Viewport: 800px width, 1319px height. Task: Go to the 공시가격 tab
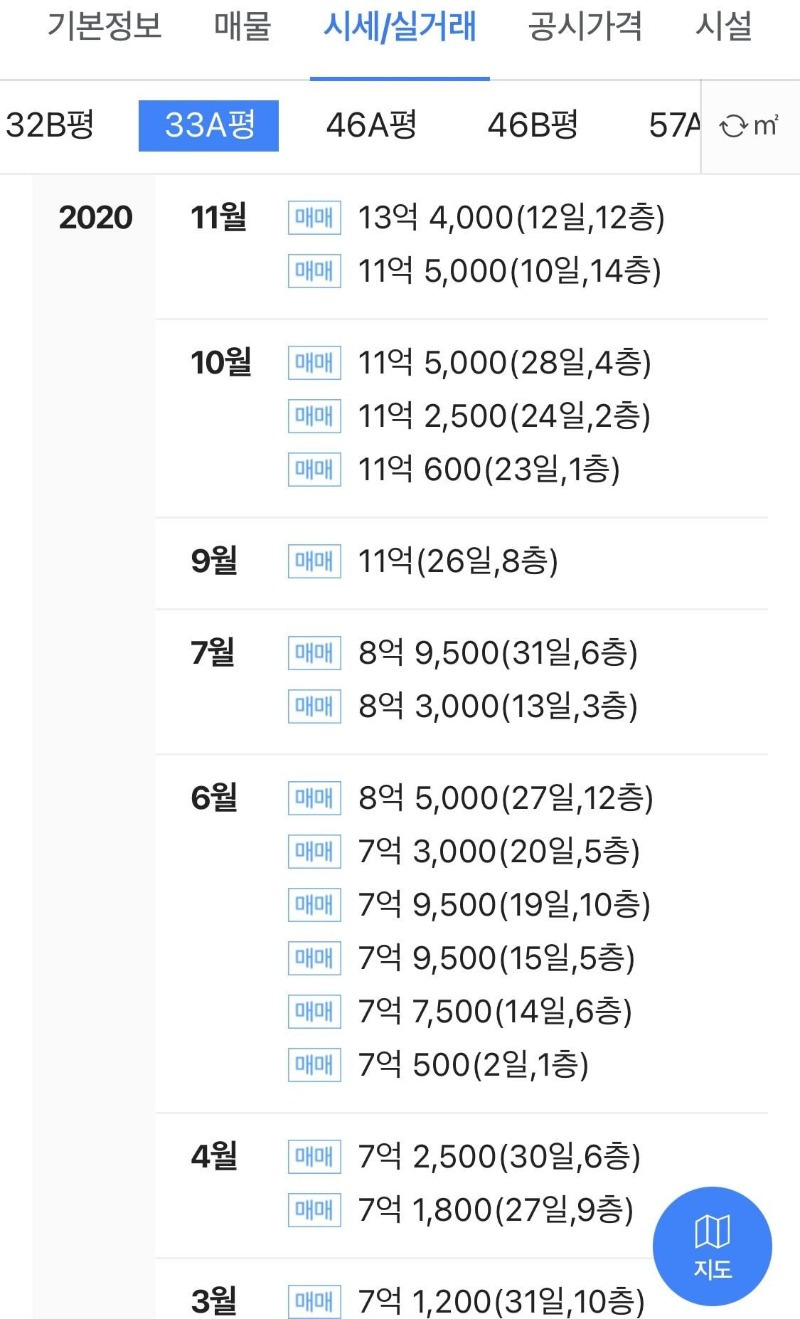click(585, 27)
